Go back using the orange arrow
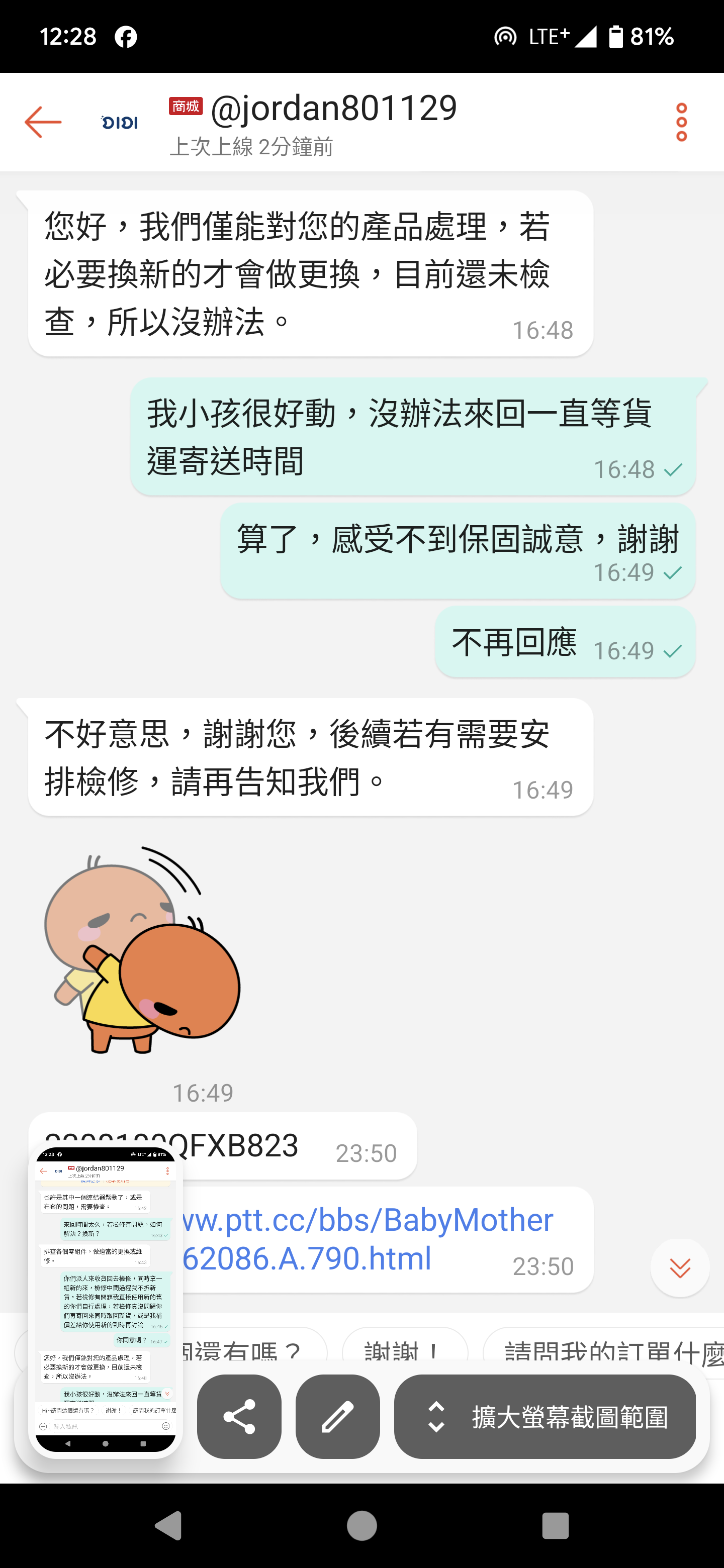 pyautogui.click(x=43, y=122)
